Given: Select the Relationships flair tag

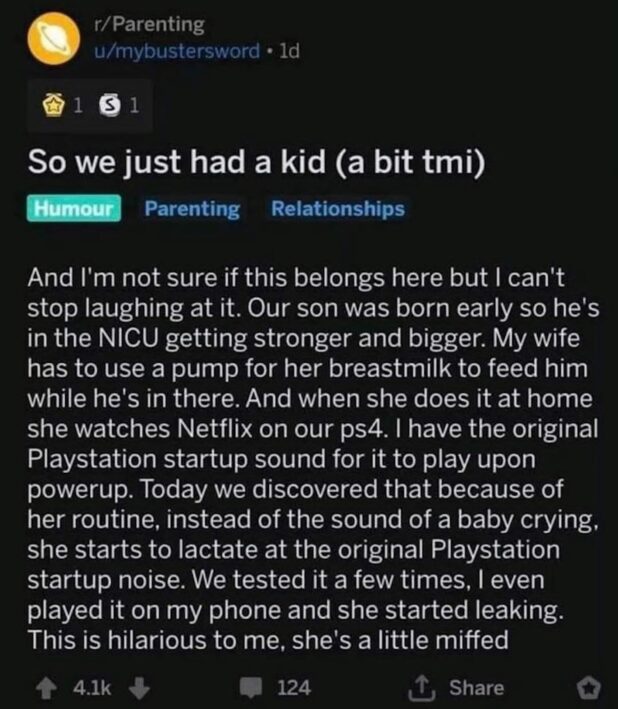Looking at the screenshot, I should [x=337, y=209].
